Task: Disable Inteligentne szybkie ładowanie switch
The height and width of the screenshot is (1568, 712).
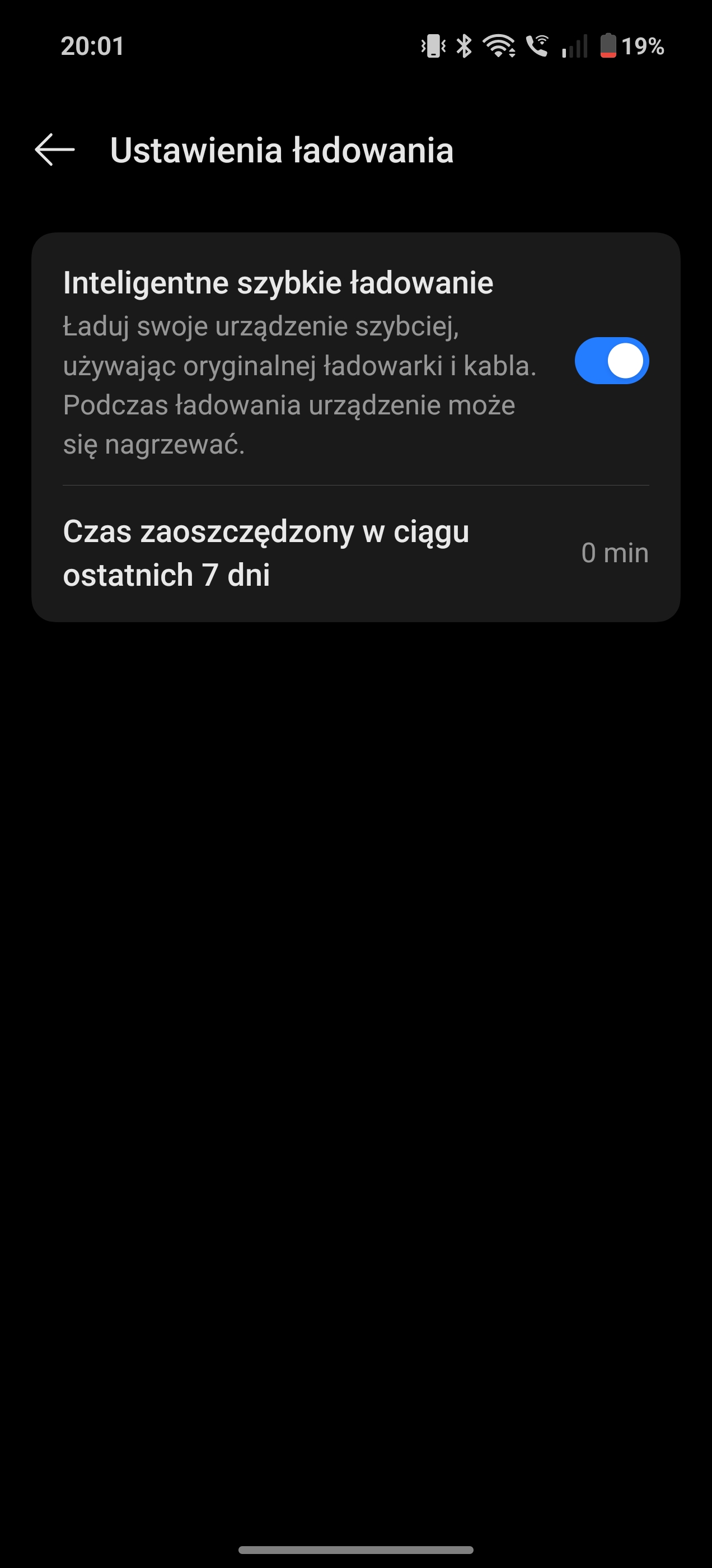Action: (x=612, y=361)
